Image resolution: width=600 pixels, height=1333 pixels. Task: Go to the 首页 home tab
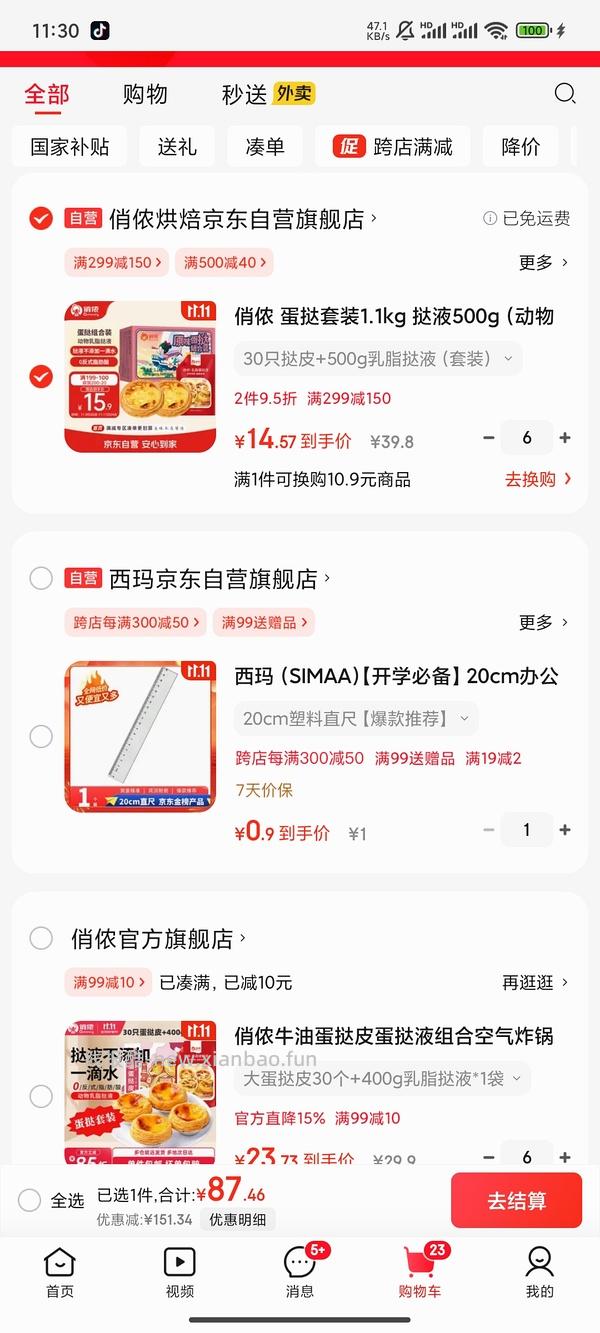pyautogui.click(x=60, y=1272)
